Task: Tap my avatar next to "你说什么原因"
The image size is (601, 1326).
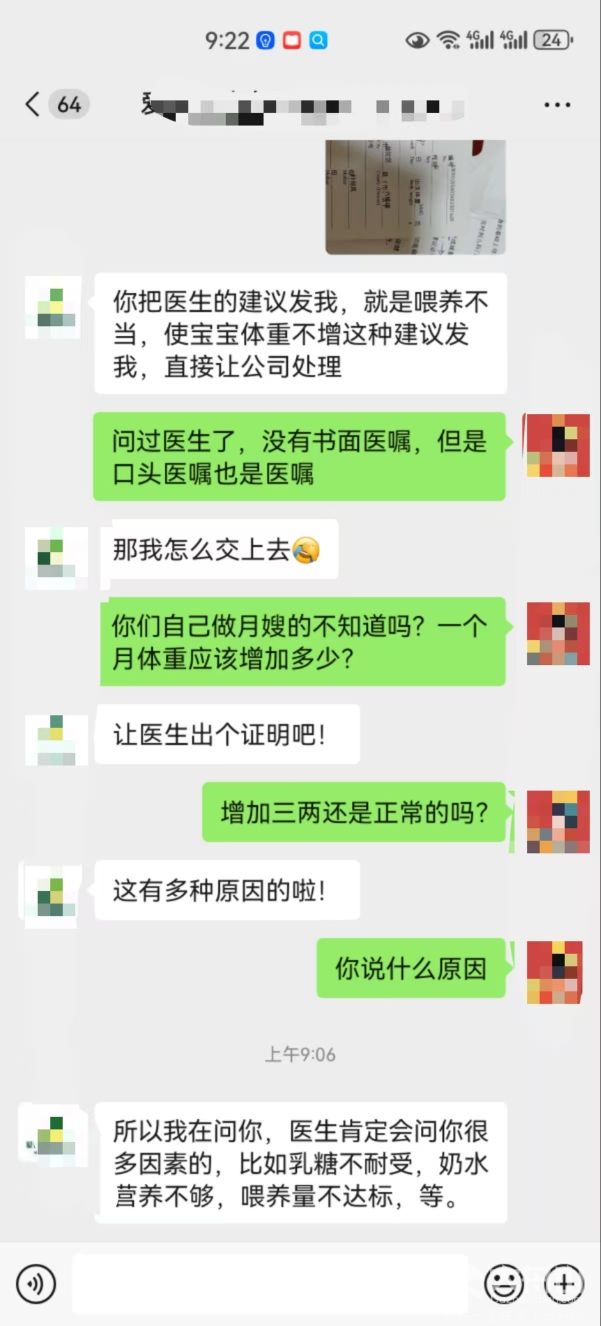Action: point(554,971)
